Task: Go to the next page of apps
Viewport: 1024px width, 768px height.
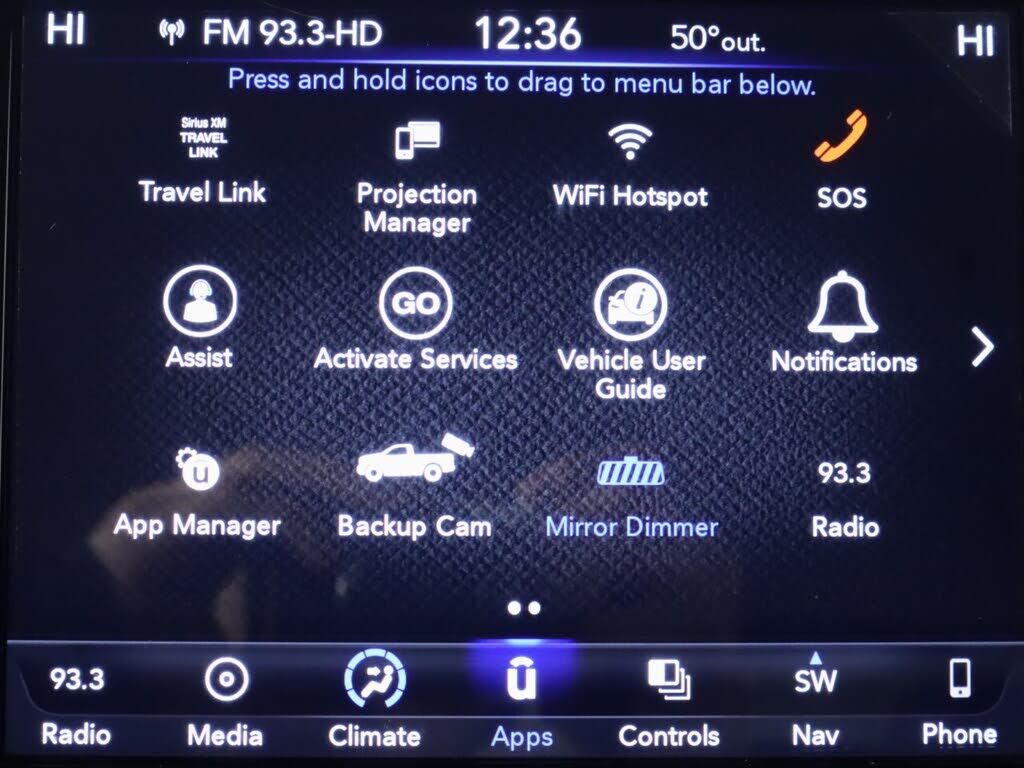Action: (983, 347)
